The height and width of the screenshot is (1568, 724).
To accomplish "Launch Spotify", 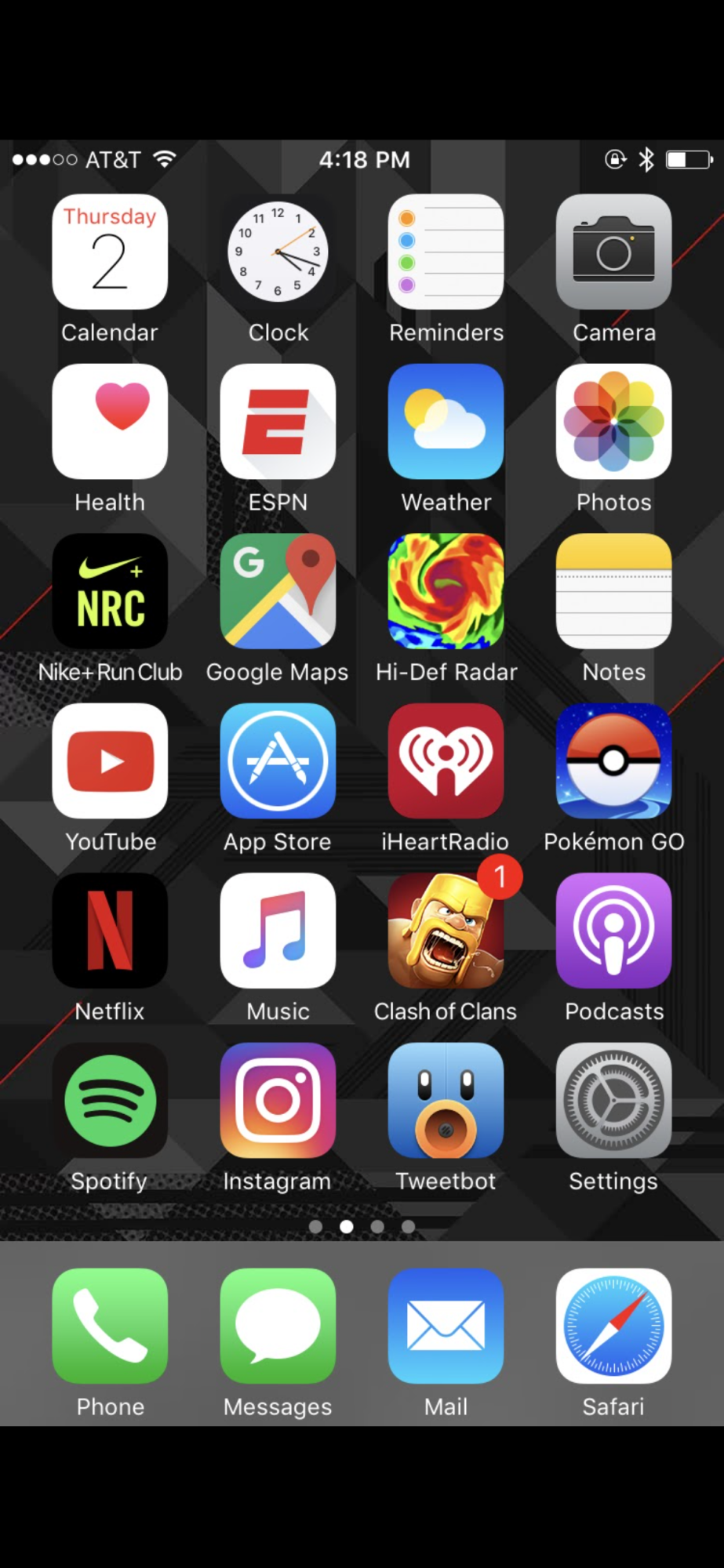I will (x=110, y=1100).
